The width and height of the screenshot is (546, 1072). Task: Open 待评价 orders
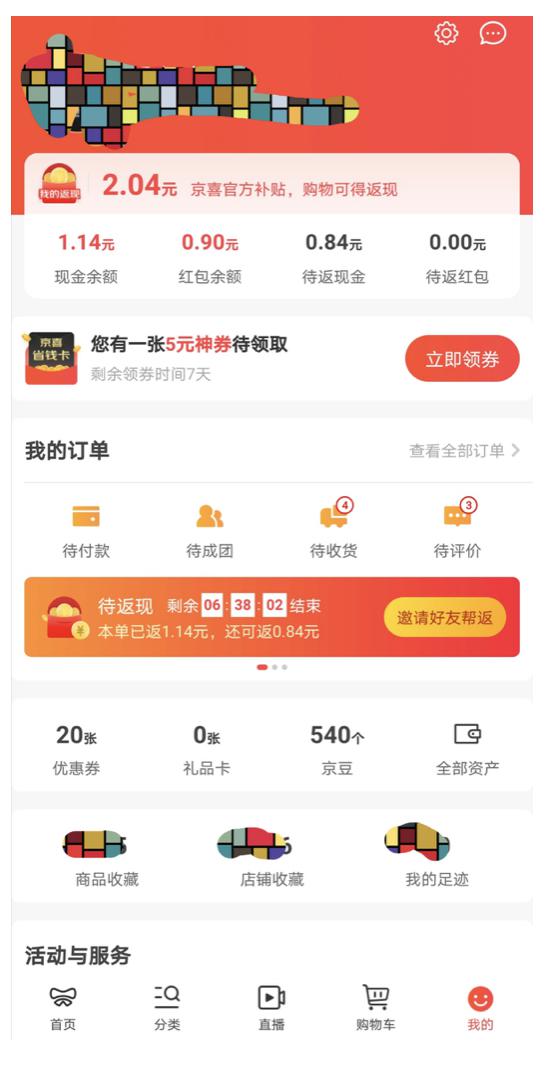point(458,531)
